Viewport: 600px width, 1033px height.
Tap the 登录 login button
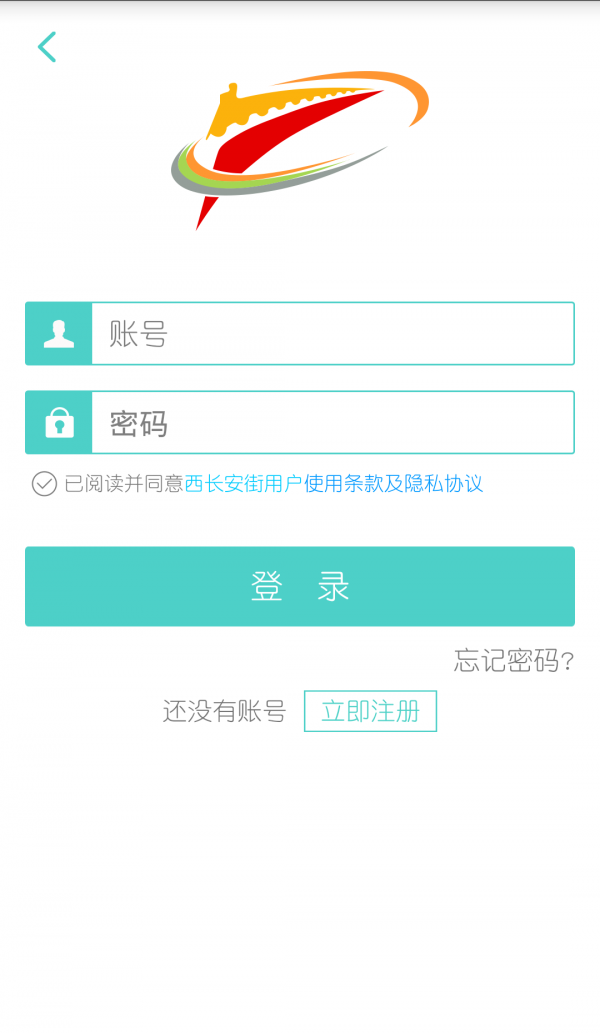[300, 586]
